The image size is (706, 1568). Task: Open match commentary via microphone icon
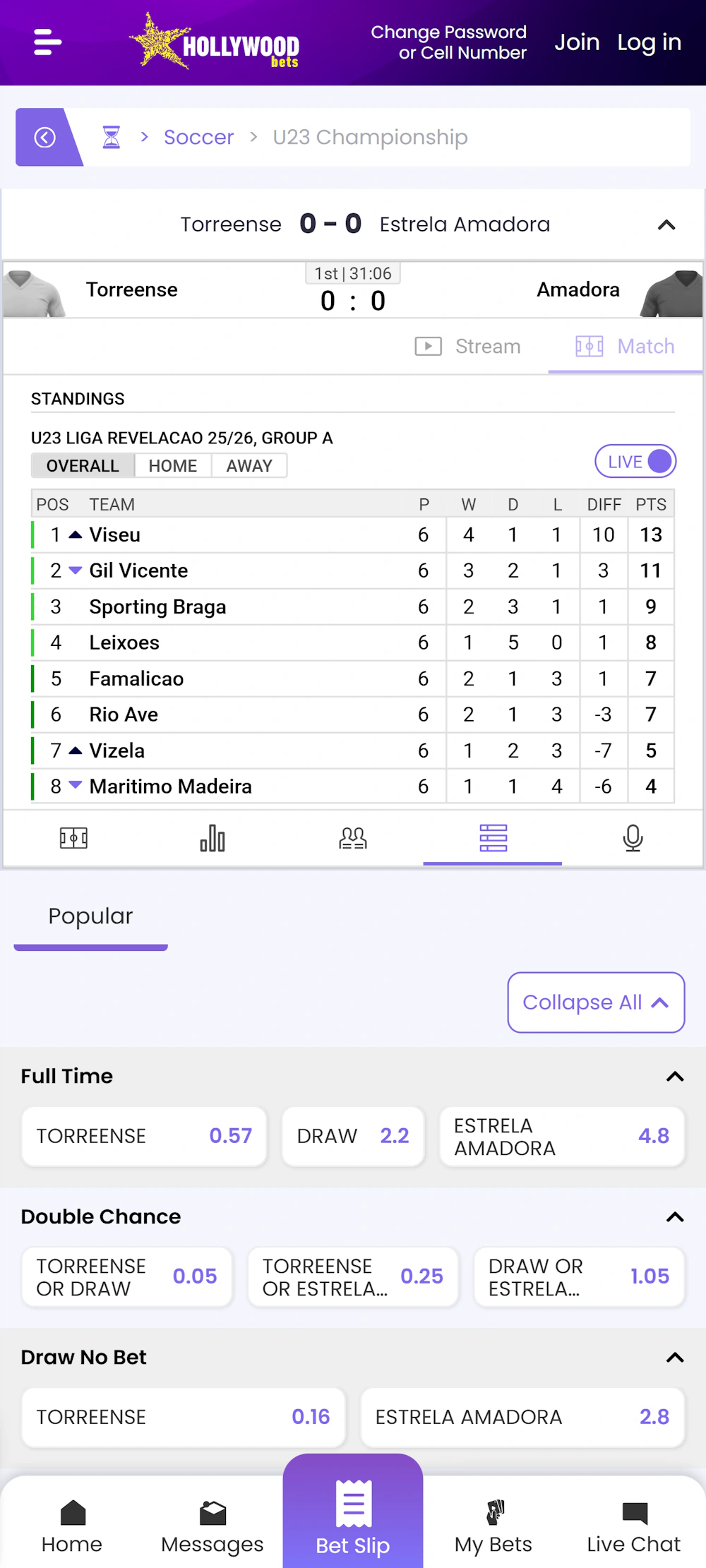[633, 838]
